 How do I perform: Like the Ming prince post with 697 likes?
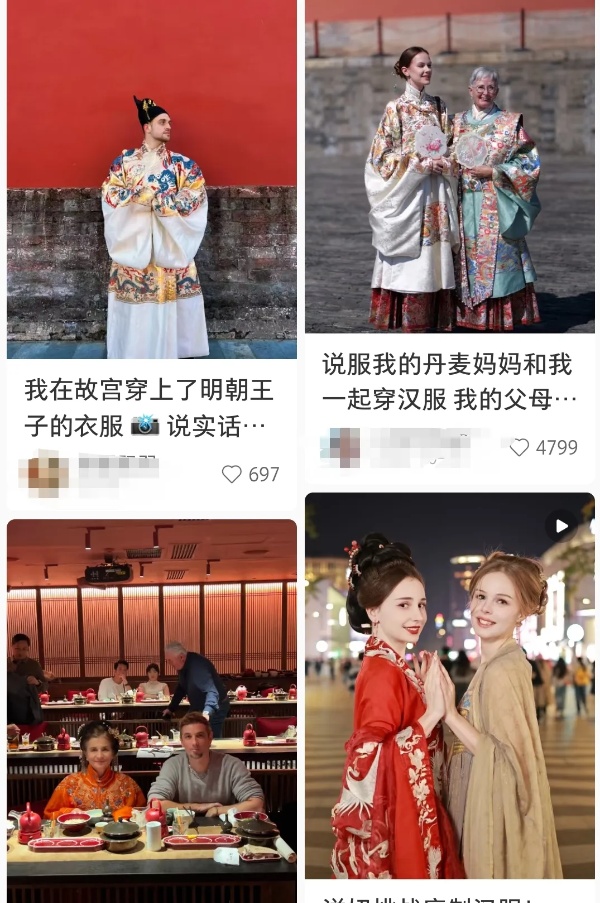point(232,474)
